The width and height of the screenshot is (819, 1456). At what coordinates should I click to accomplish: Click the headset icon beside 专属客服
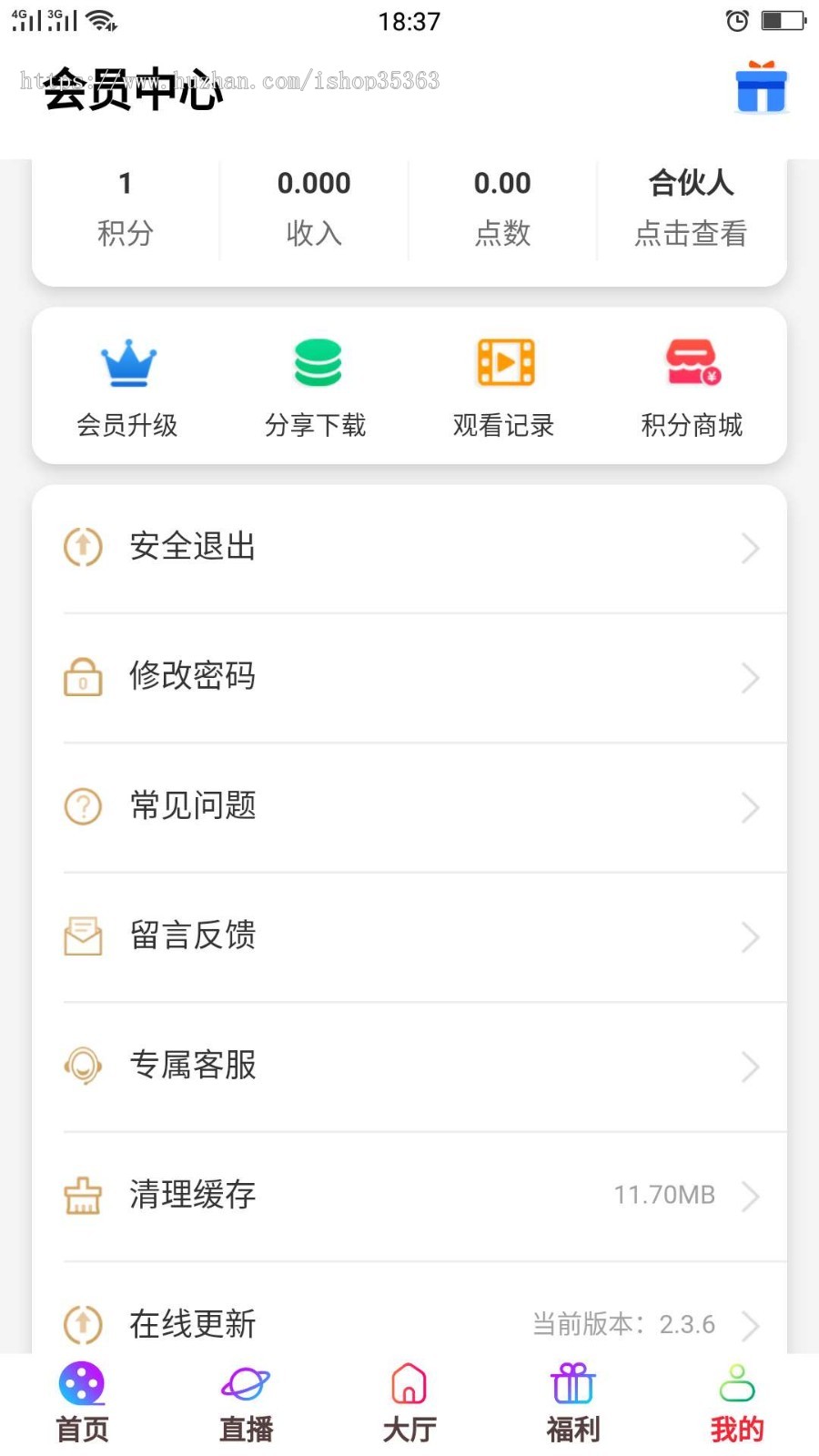pyautogui.click(x=83, y=1067)
